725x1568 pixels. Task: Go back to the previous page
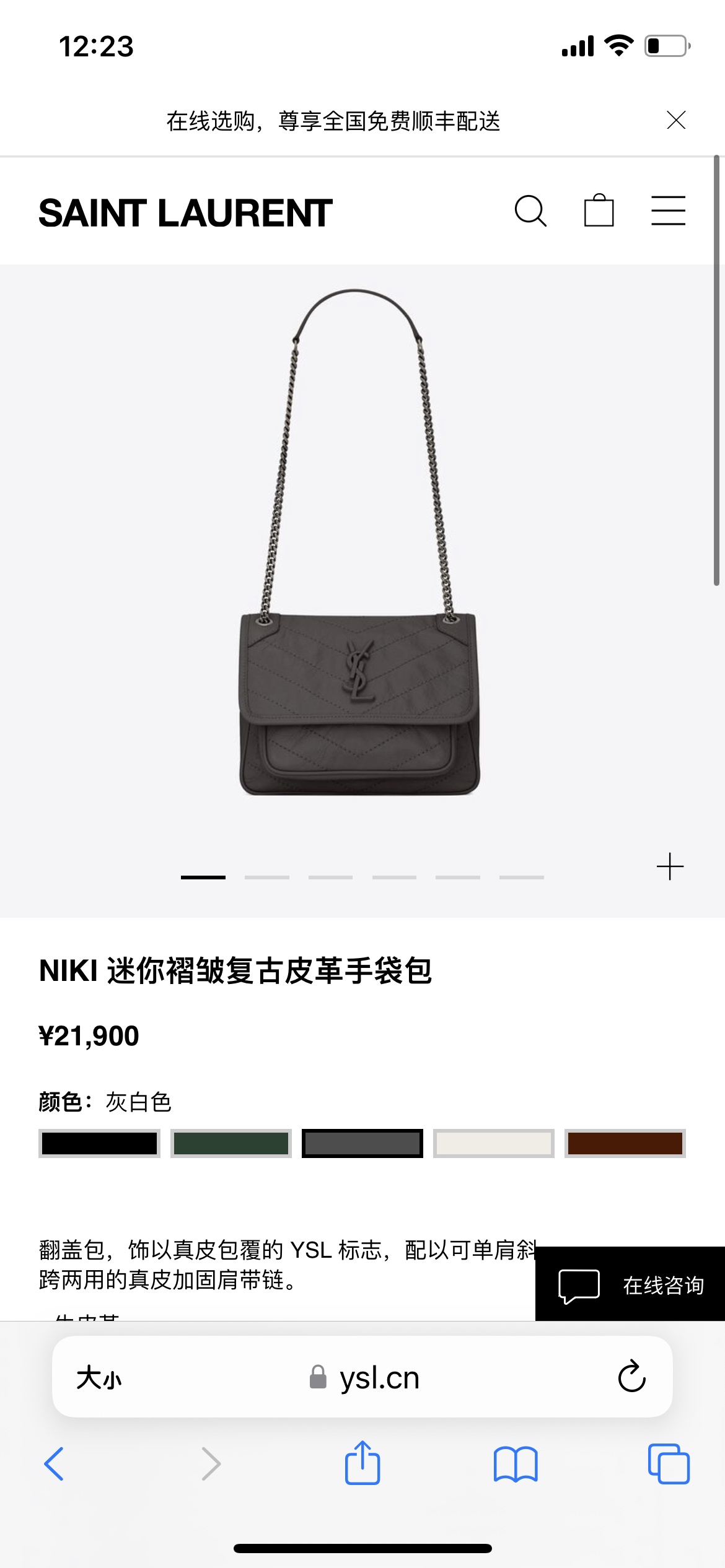click(x=54, y=1464)
